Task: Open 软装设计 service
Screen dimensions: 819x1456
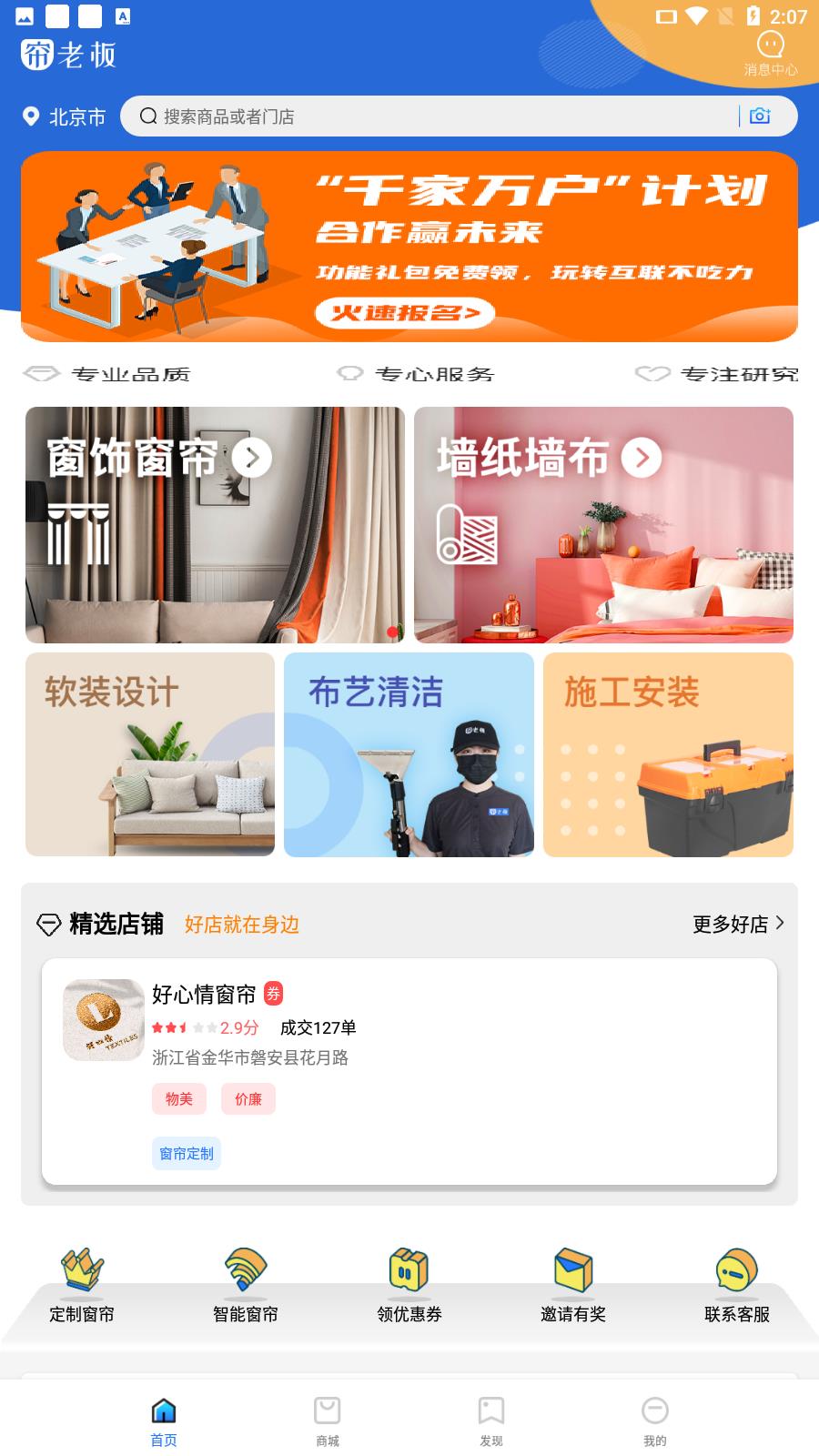Action: click(150, 754)
